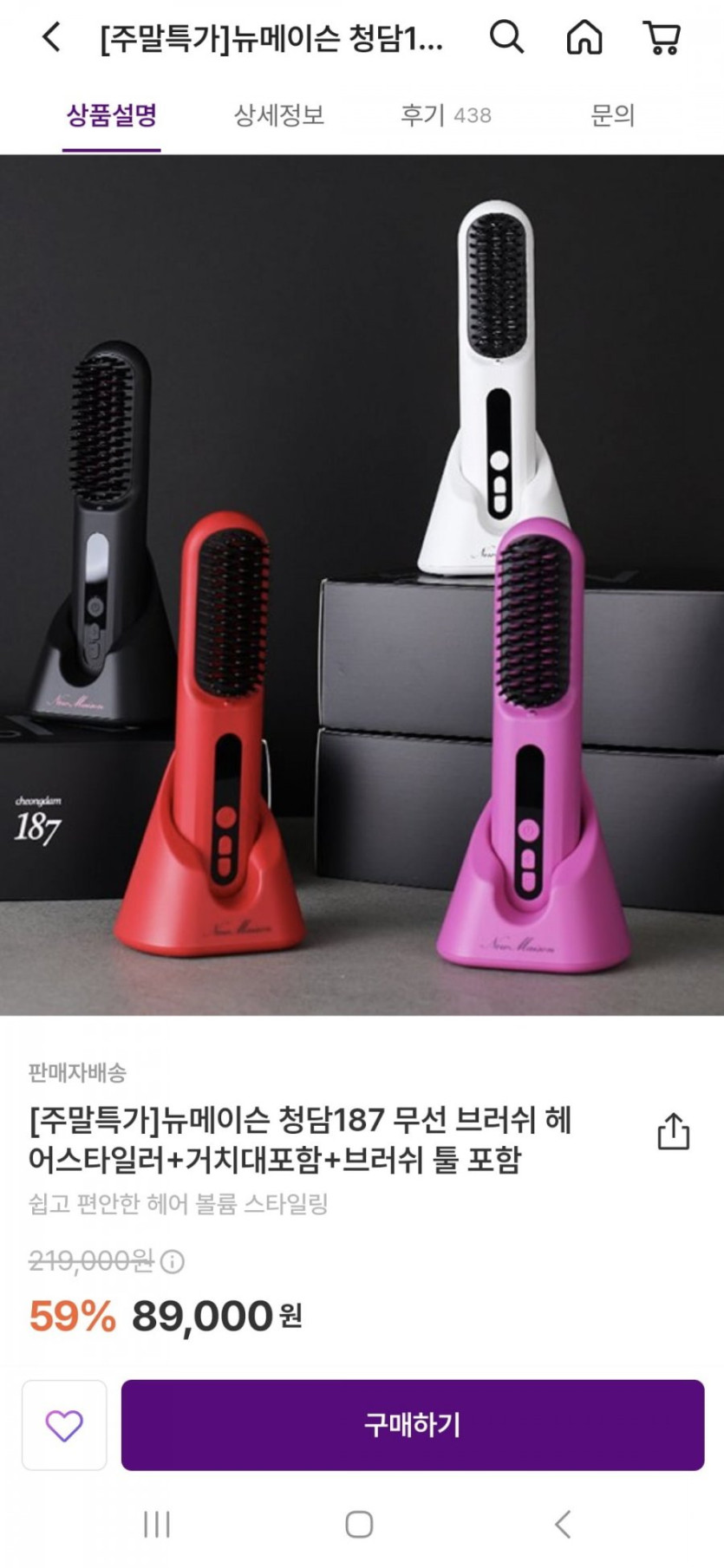This screenshot has height=1568, width=724.
Task: Open the search magnifier icon
Action: [x=506, y=37]
